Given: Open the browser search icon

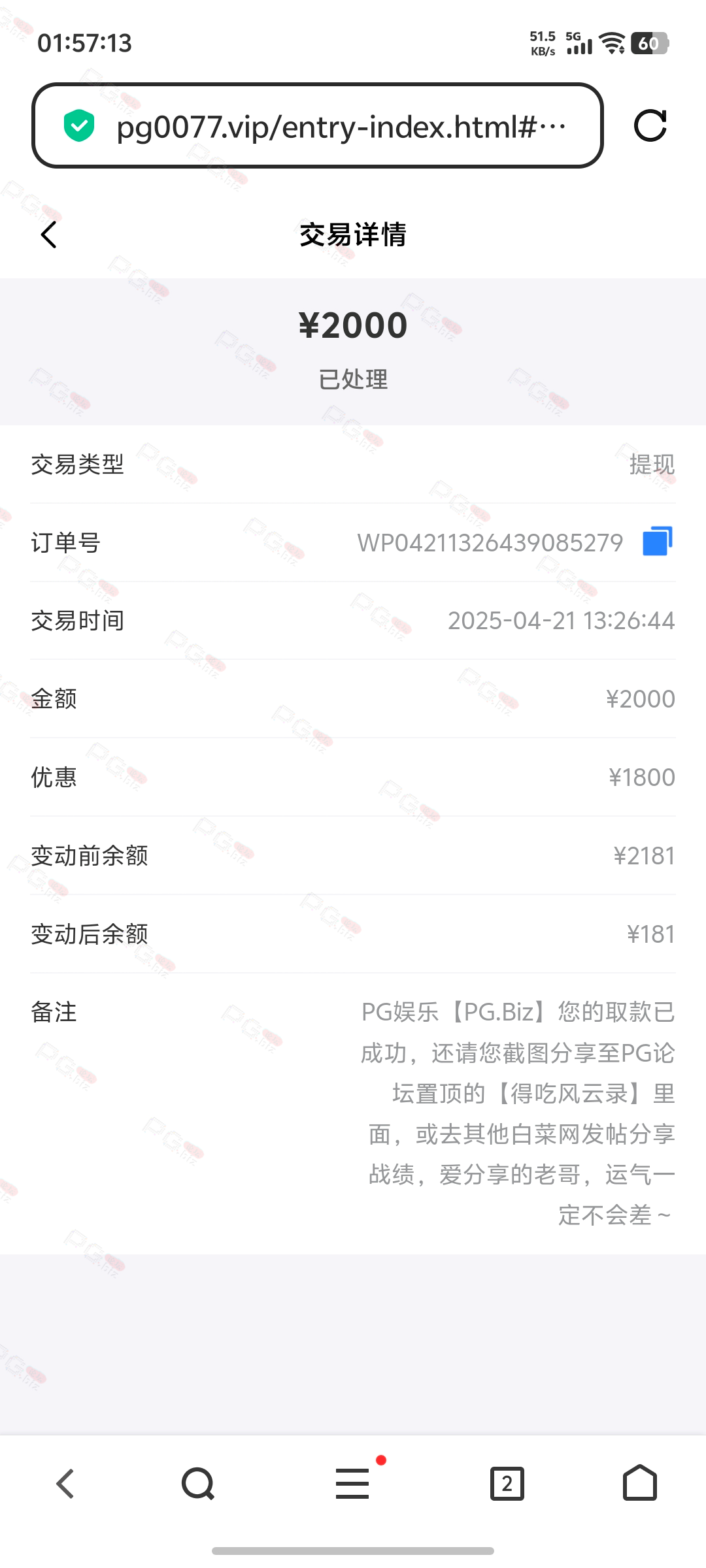Looking at the screenshot, I should click(x=198, y=1484).
